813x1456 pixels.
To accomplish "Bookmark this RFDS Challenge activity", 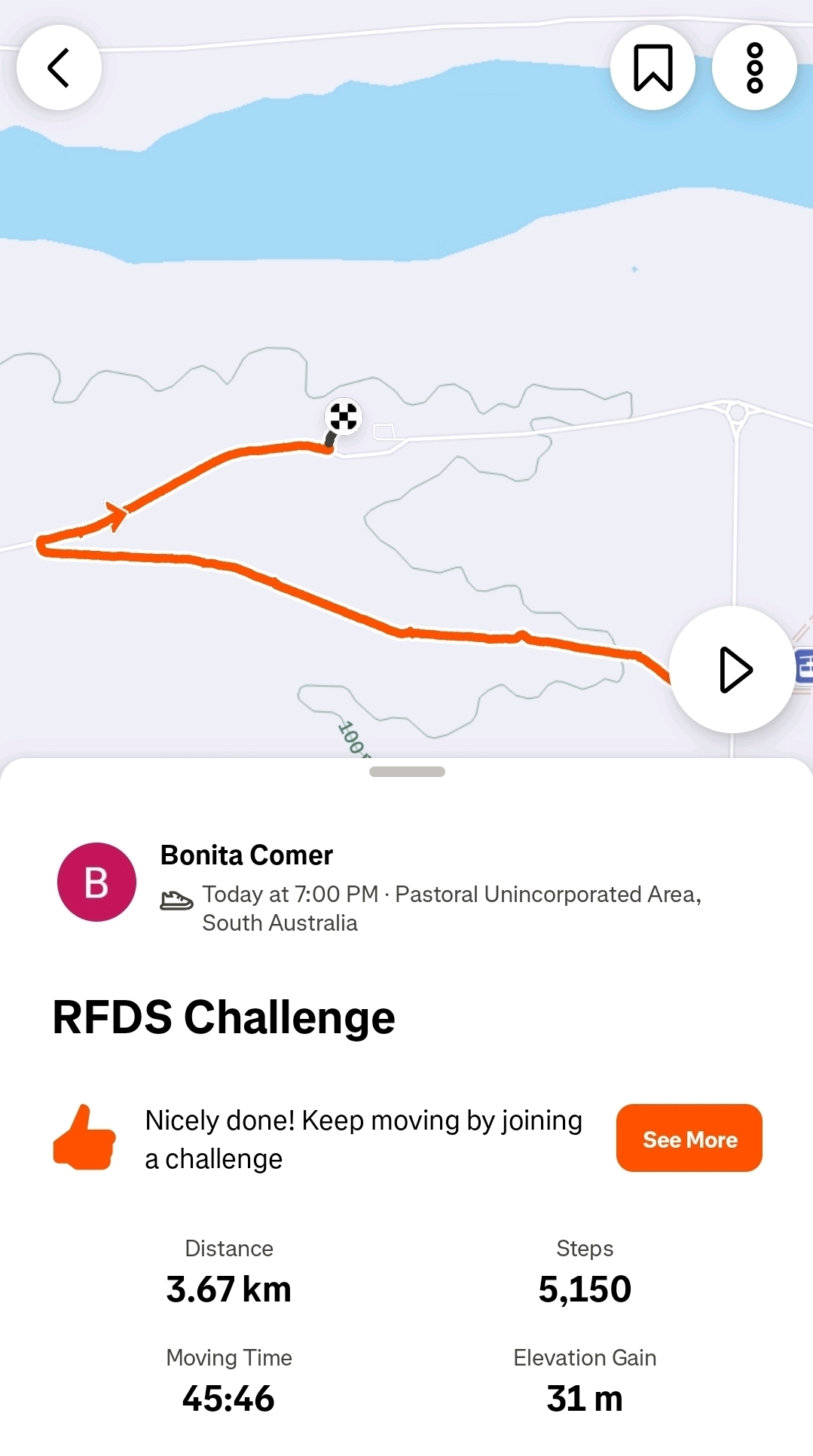I will pyautogui.click(x=653, y=68).
